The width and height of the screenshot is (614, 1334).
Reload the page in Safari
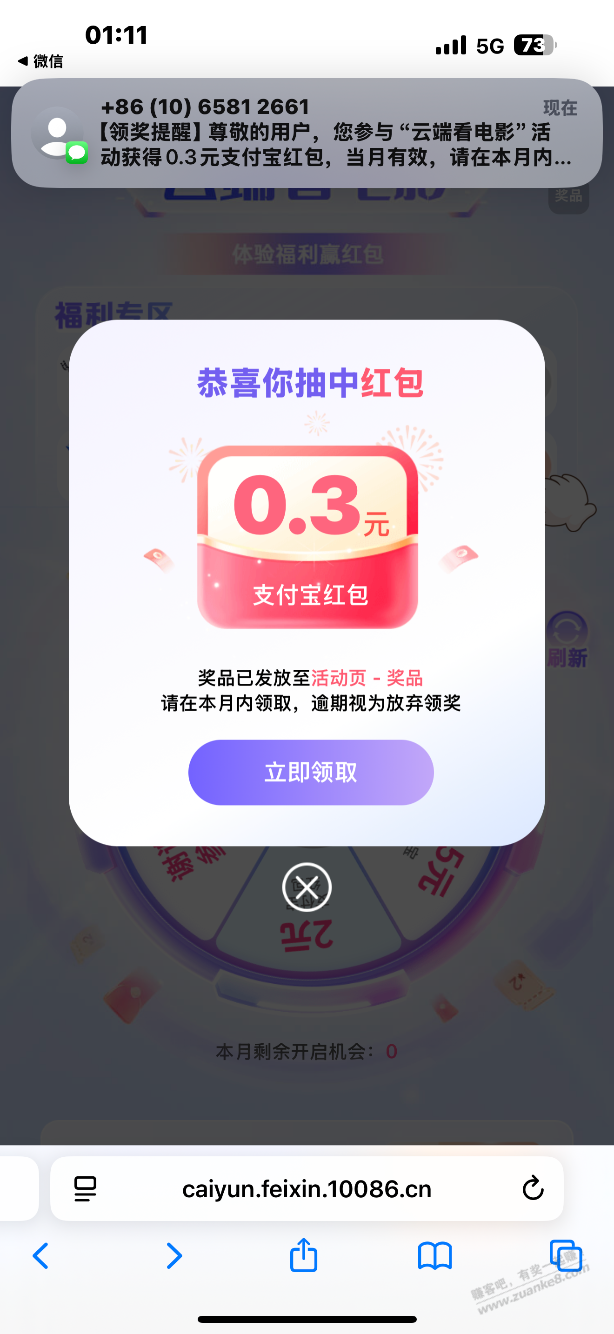(532, 1189)
